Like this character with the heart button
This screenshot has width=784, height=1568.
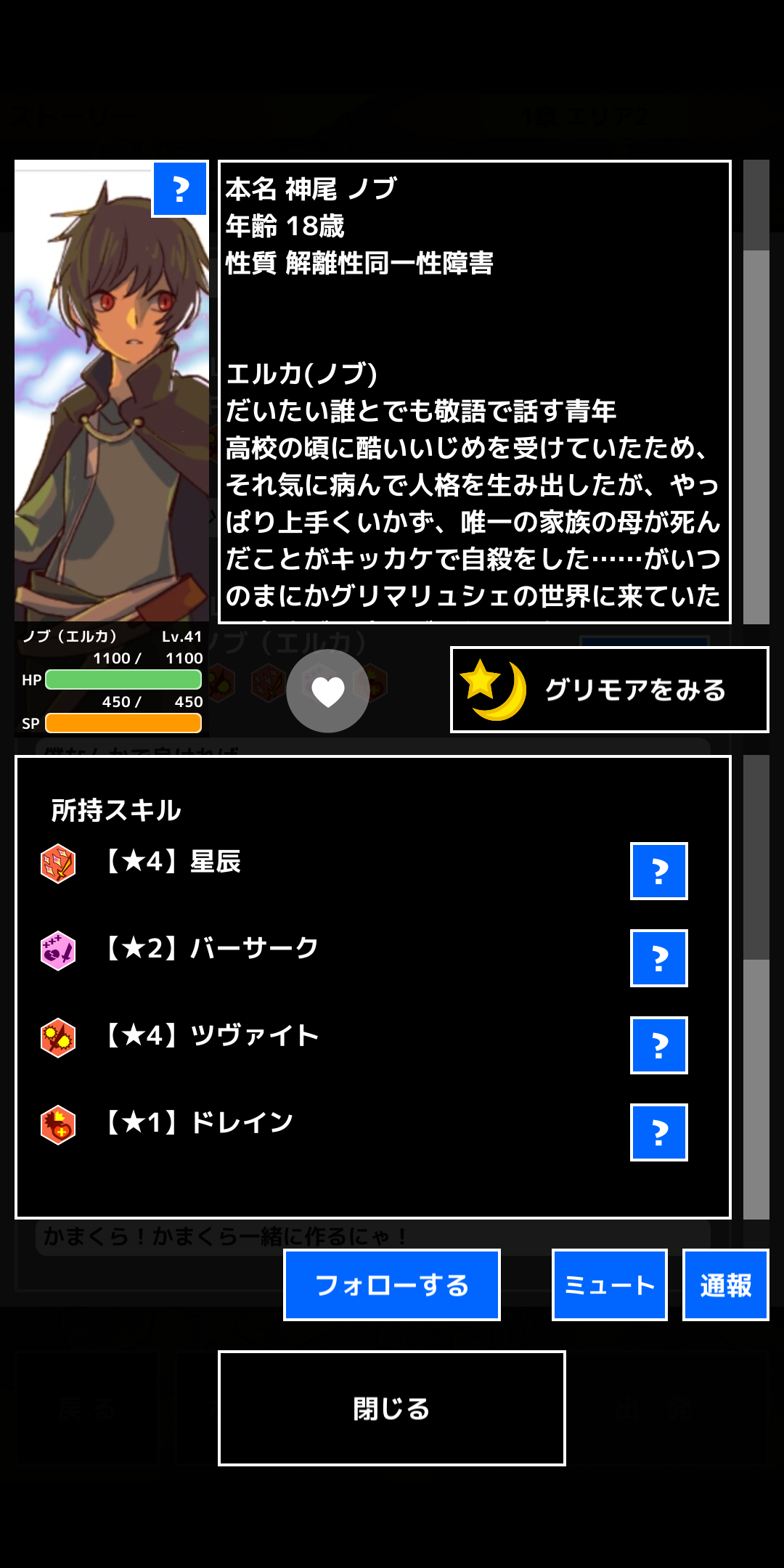pyautogui.click(x=328, y=691)
